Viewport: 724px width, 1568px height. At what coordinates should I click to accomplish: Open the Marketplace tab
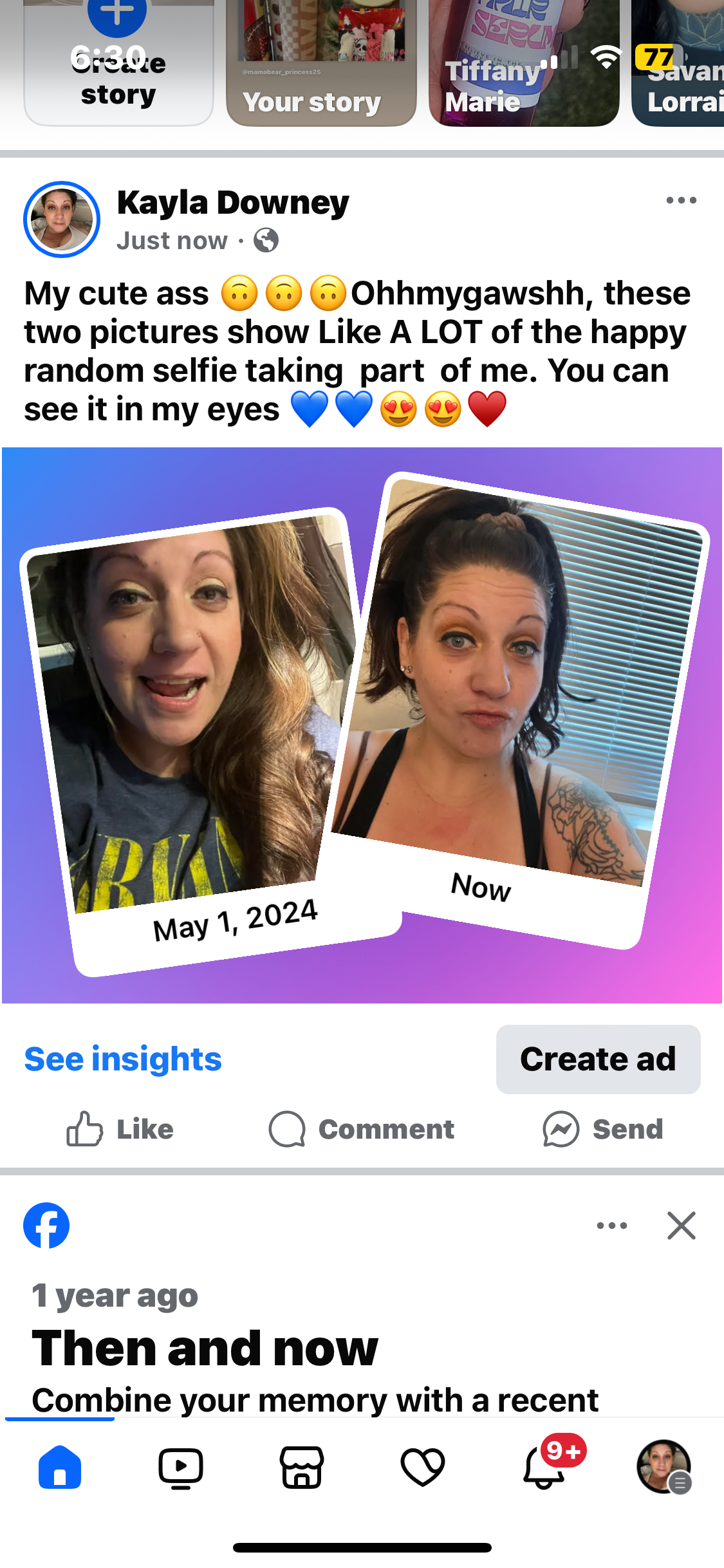302,1468
